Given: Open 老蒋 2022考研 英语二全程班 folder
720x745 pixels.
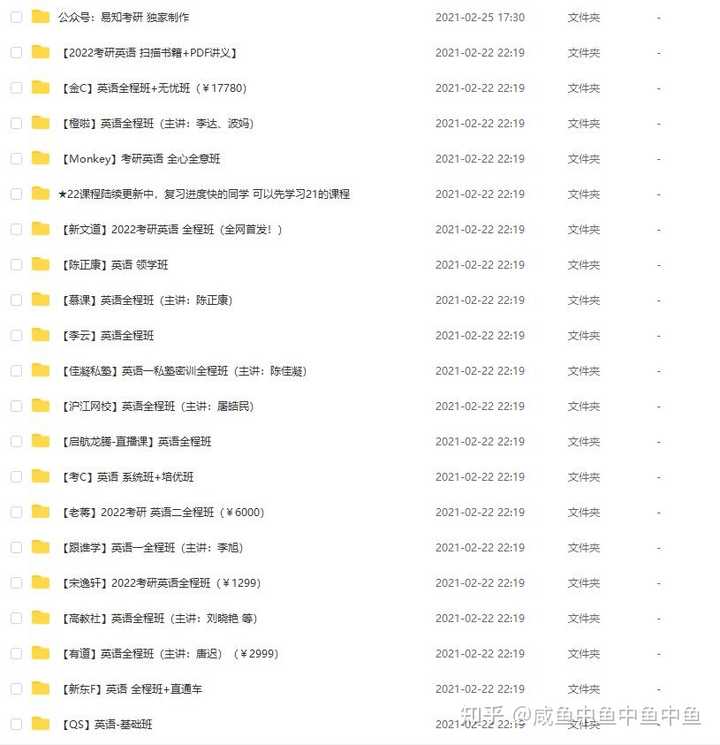Looking at the screenshot, I should click(x=161, y=512).
